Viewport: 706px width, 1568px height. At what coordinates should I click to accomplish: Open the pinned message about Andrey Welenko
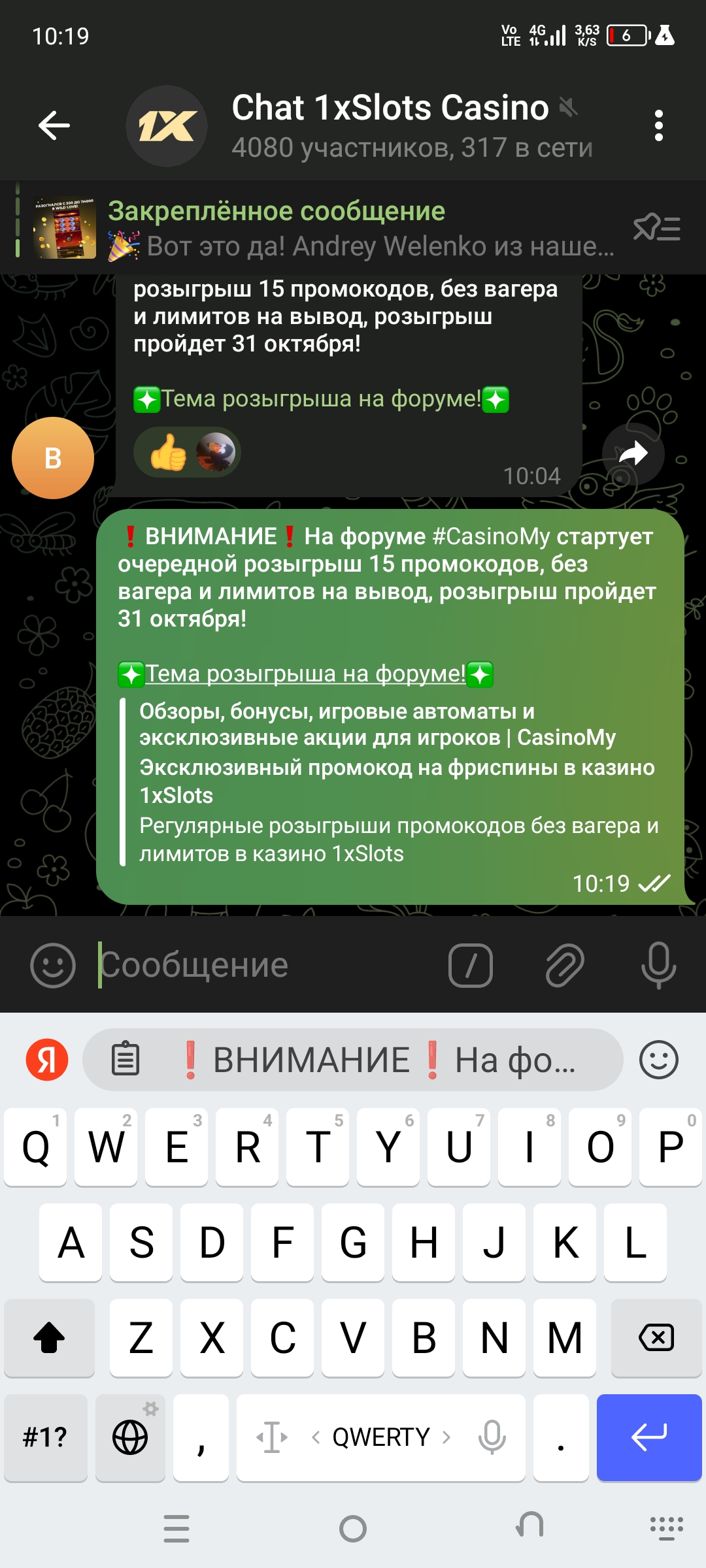tap(360, 229)
